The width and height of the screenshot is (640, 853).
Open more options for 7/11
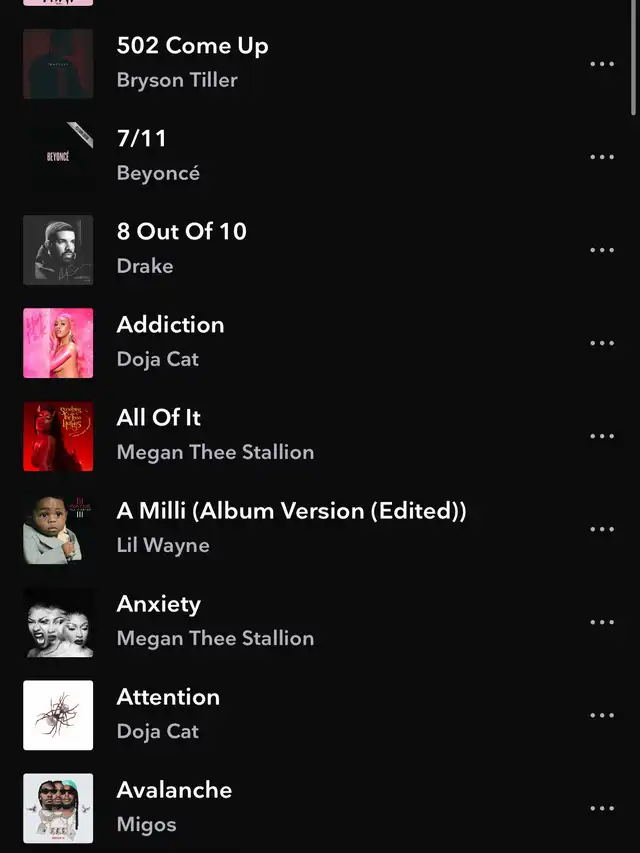pyautogui.click(x=602, y=157)
